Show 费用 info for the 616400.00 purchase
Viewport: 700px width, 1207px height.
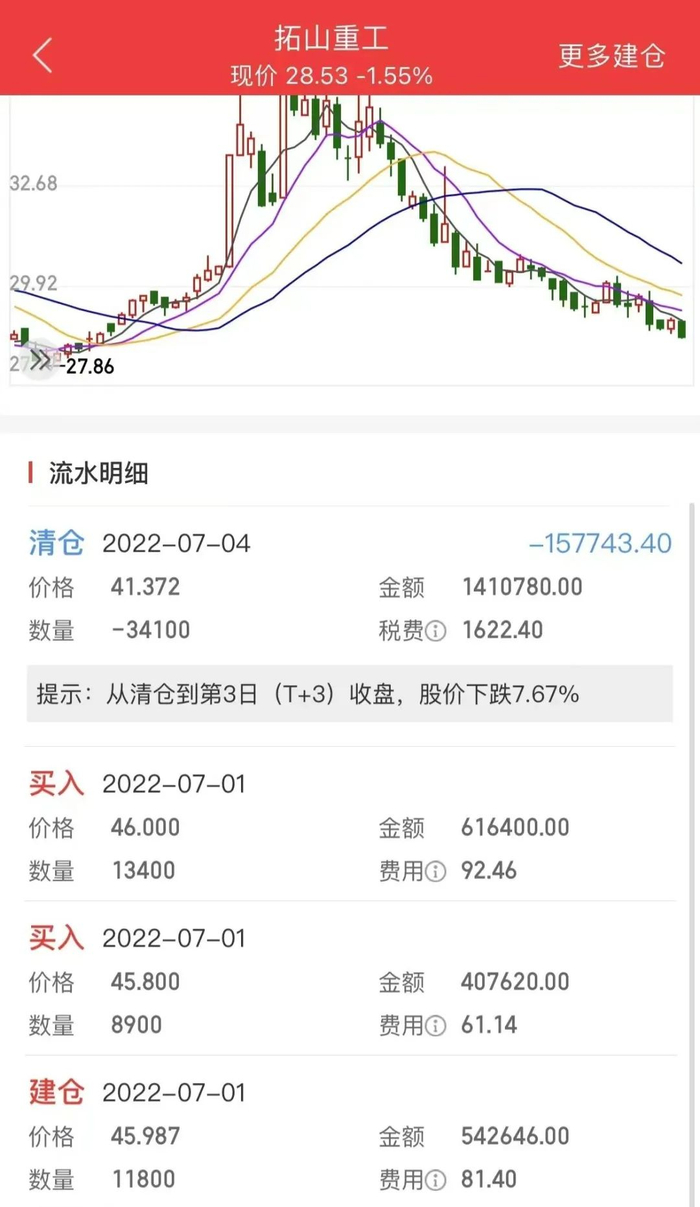coord(436,871)
